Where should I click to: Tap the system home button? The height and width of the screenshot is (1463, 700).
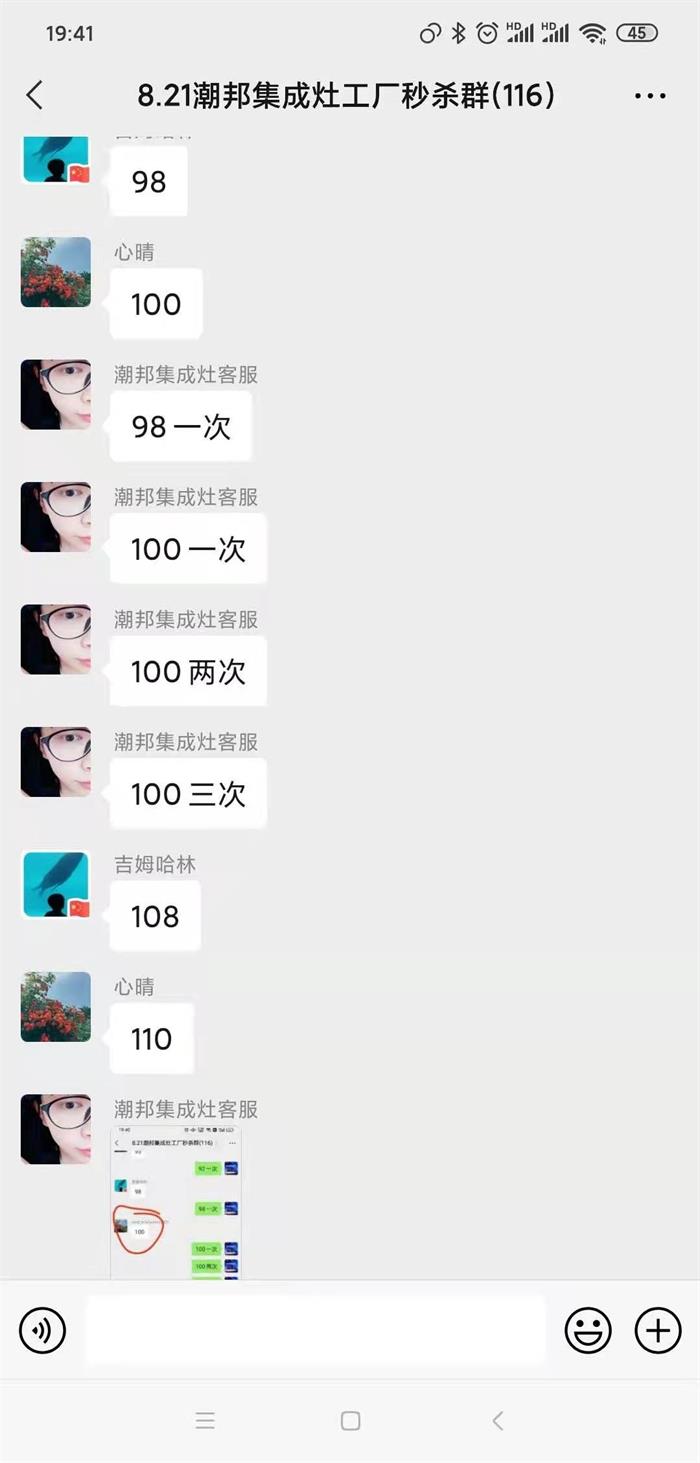(x=350, y=1420)
